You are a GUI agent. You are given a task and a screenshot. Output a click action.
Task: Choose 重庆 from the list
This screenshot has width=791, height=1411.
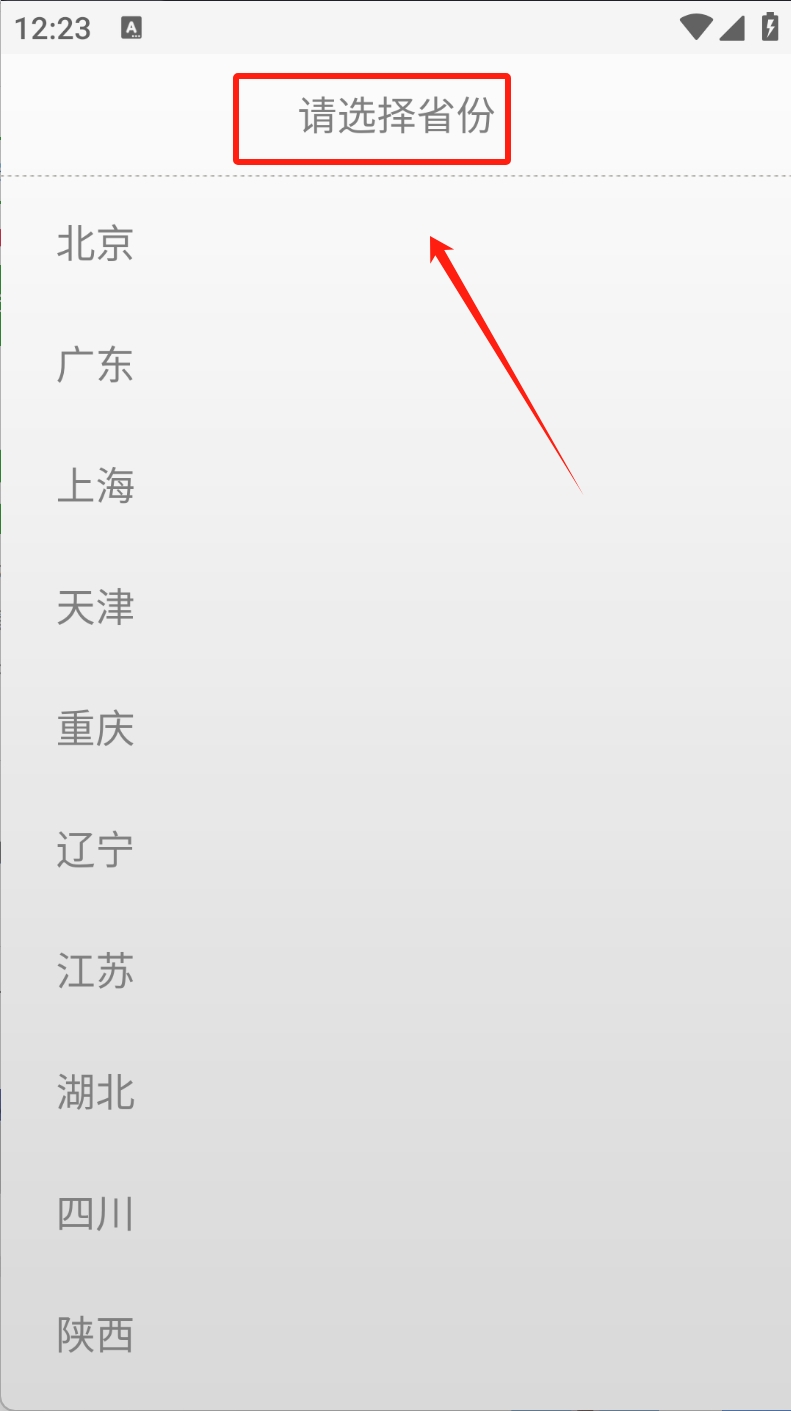pos(95,729)
